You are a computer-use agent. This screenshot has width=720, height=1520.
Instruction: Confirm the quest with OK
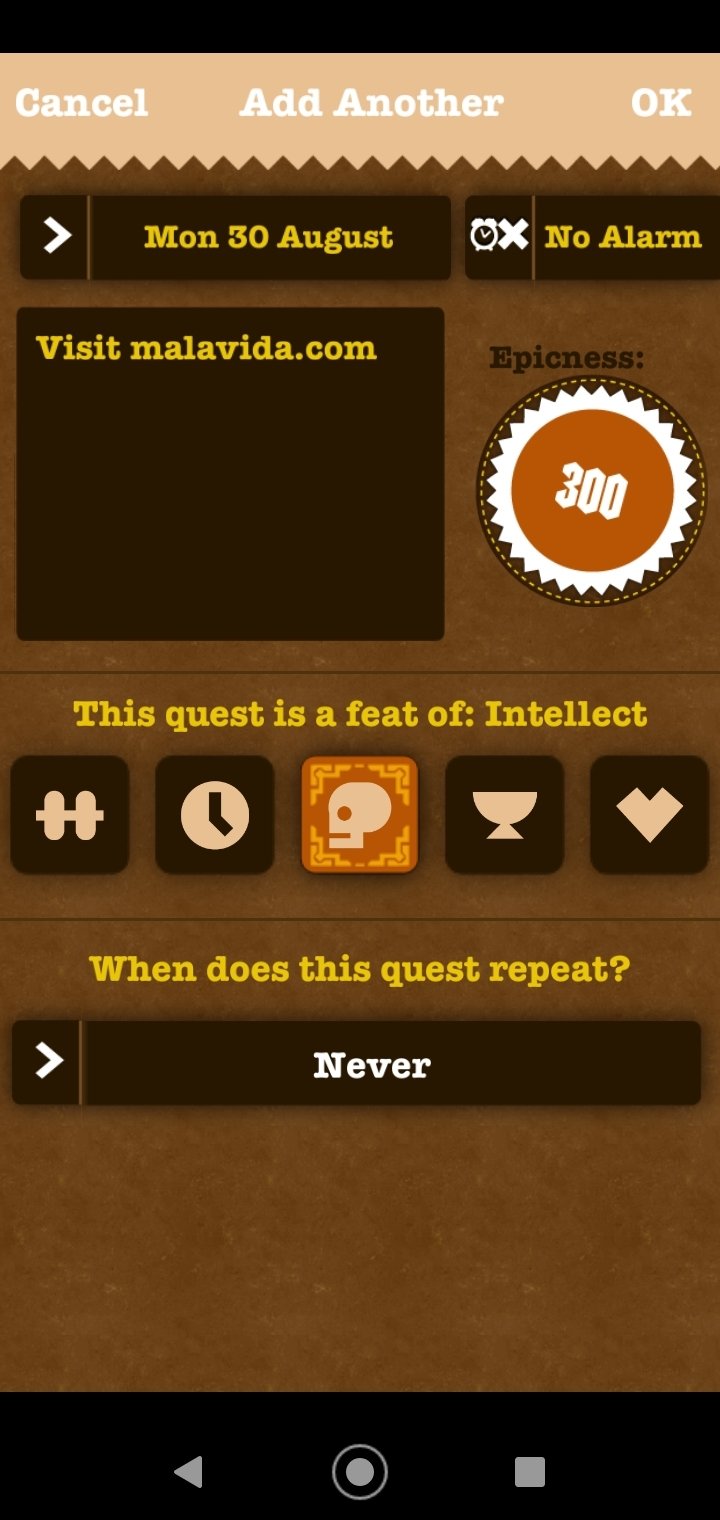(x=662, y=103)
